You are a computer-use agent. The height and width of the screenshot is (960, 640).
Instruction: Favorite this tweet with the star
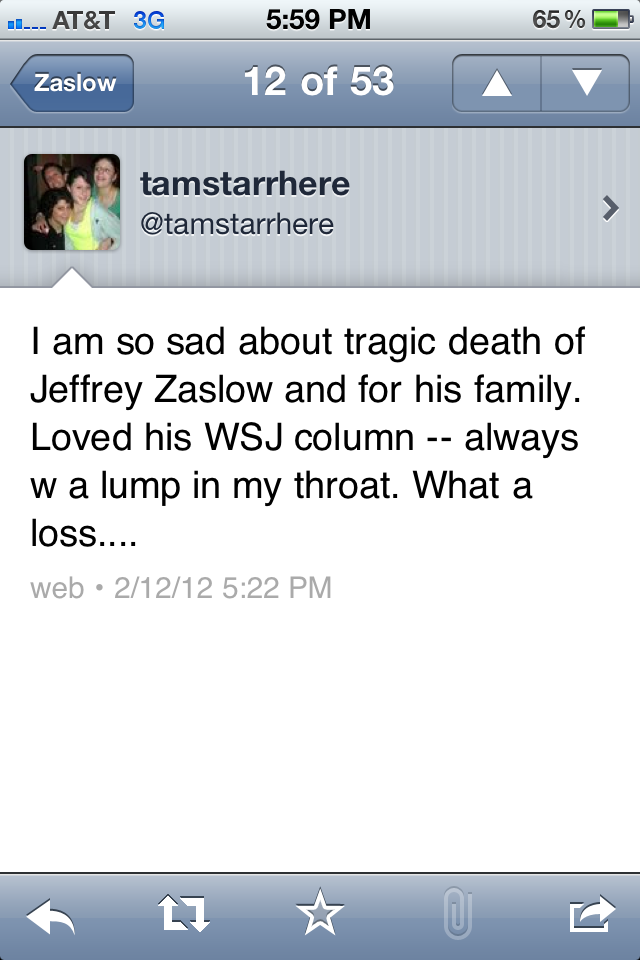click(320, 914)
